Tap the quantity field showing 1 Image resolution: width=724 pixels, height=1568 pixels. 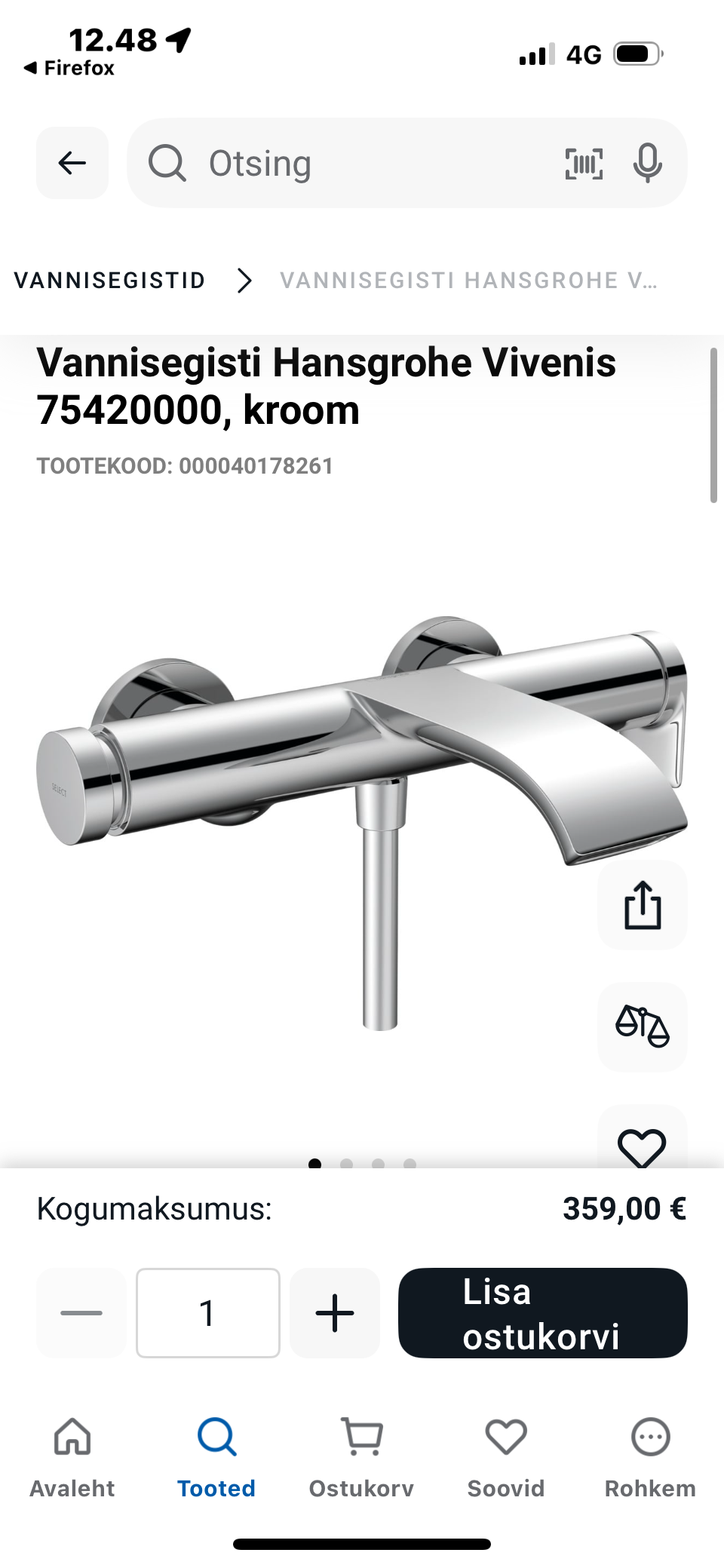coord(208,1313)
